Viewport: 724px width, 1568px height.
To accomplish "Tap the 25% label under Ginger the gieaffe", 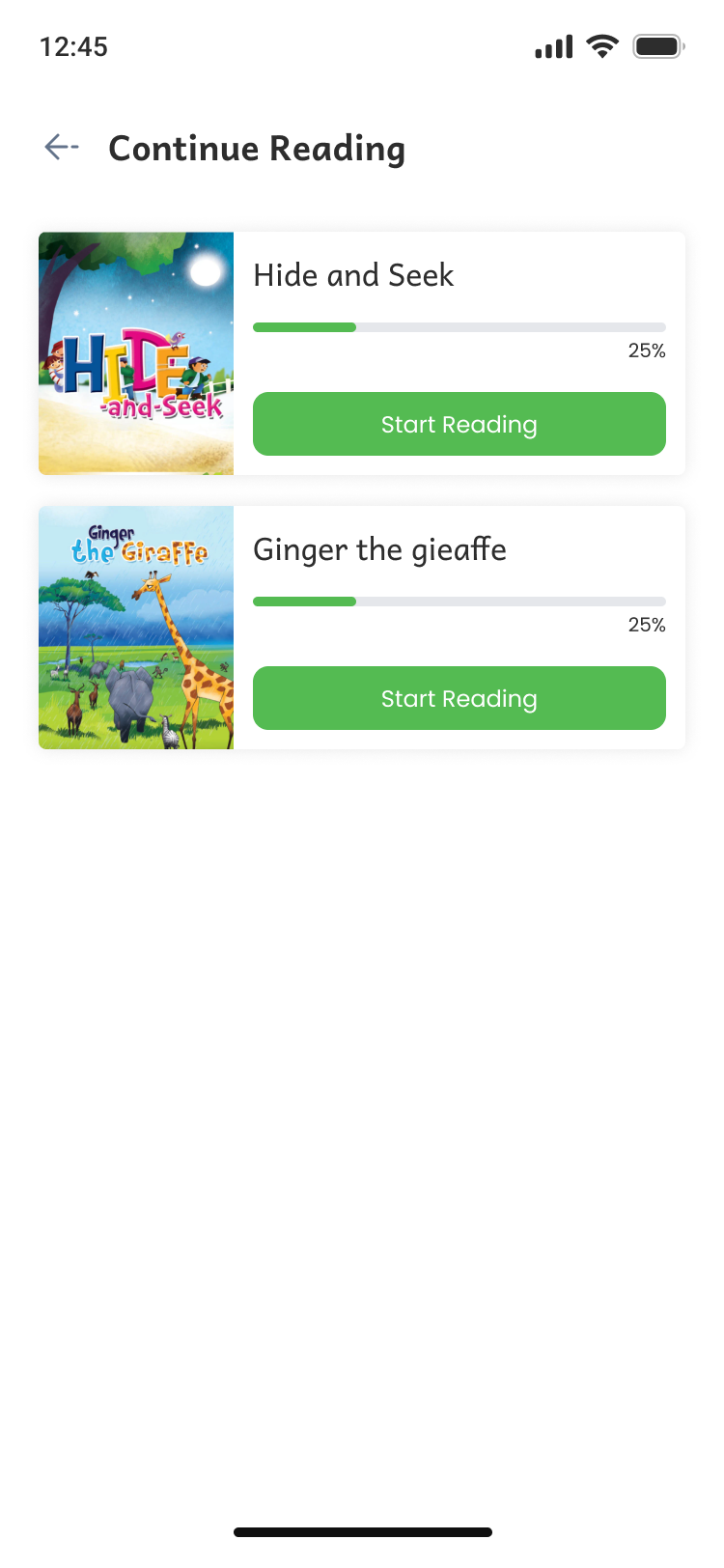I will (646, 626).
